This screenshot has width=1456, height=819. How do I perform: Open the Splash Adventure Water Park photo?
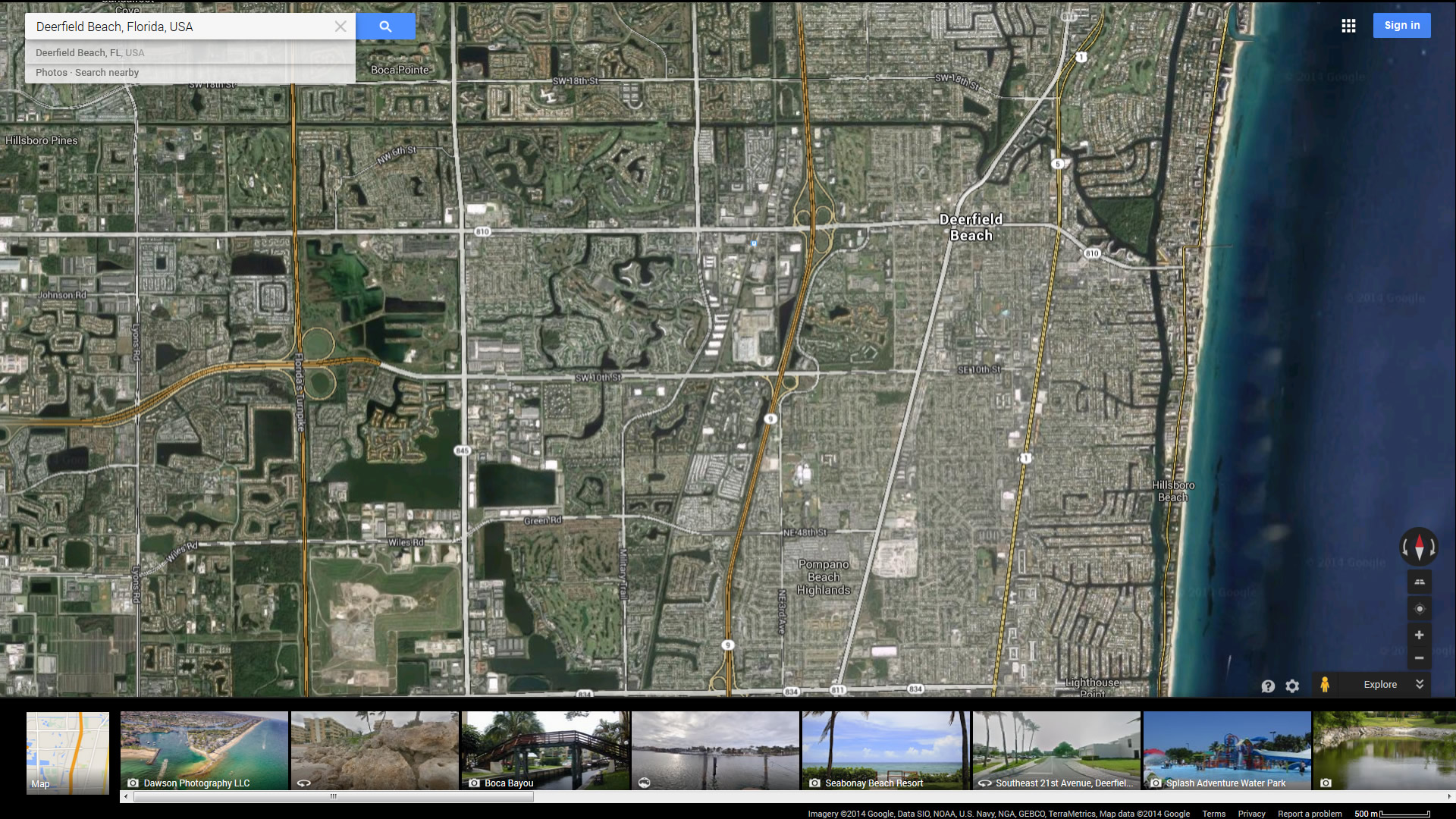coord(1227,751)
